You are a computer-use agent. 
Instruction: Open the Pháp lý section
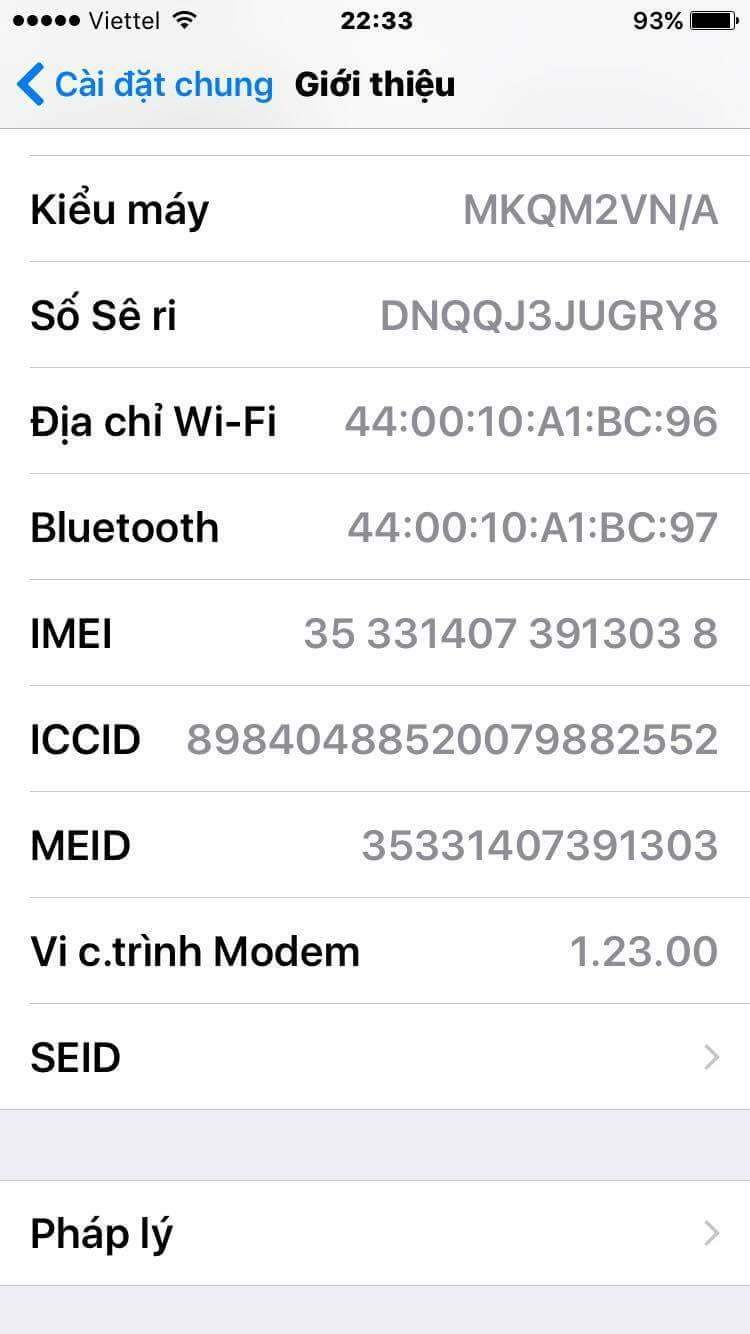coord(375,1233)
